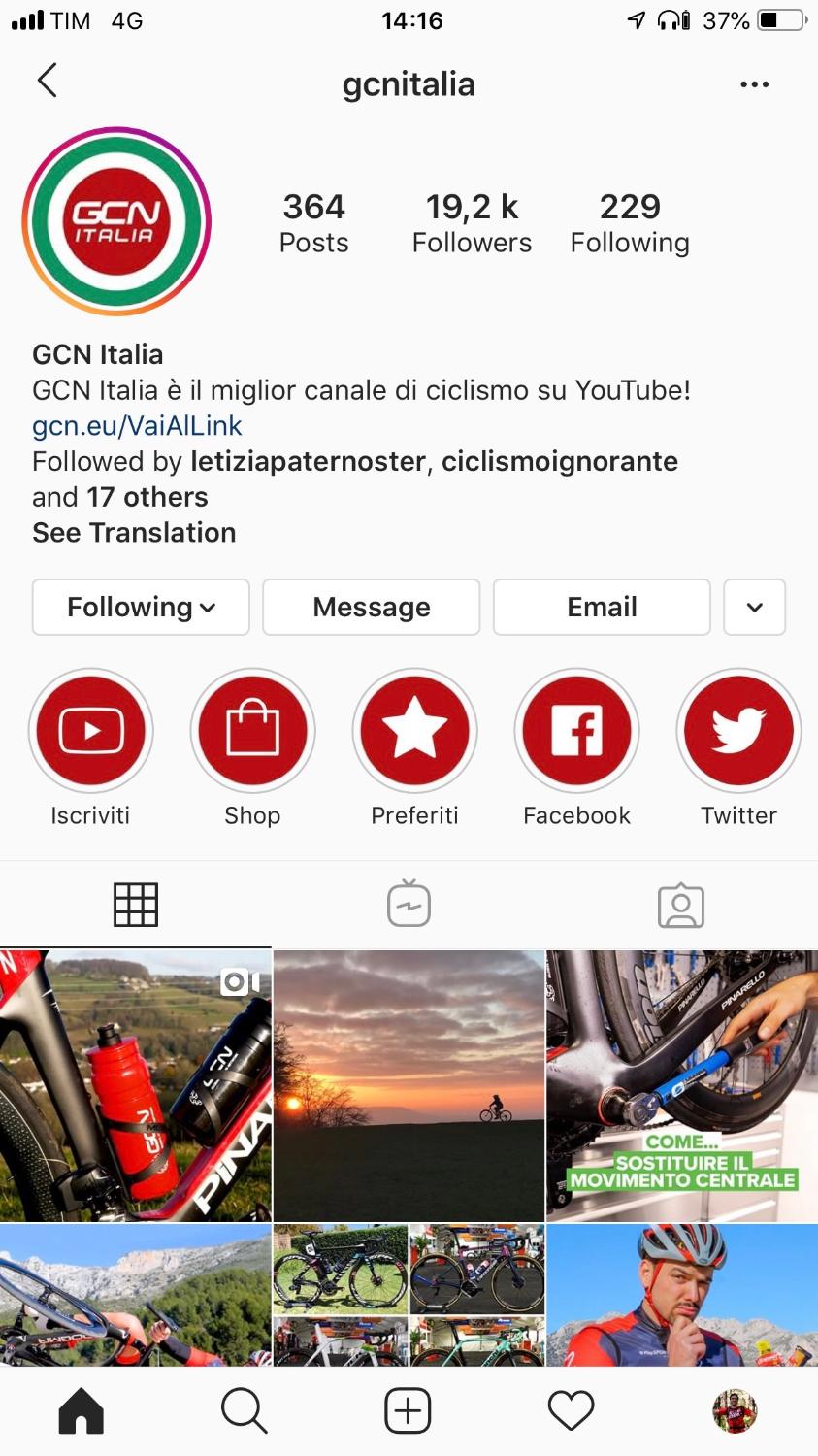Image resolution: width=818 pixels, height=1456 pixels.
Task: Open the activity heart tab
Action: tap(571, 1410)
